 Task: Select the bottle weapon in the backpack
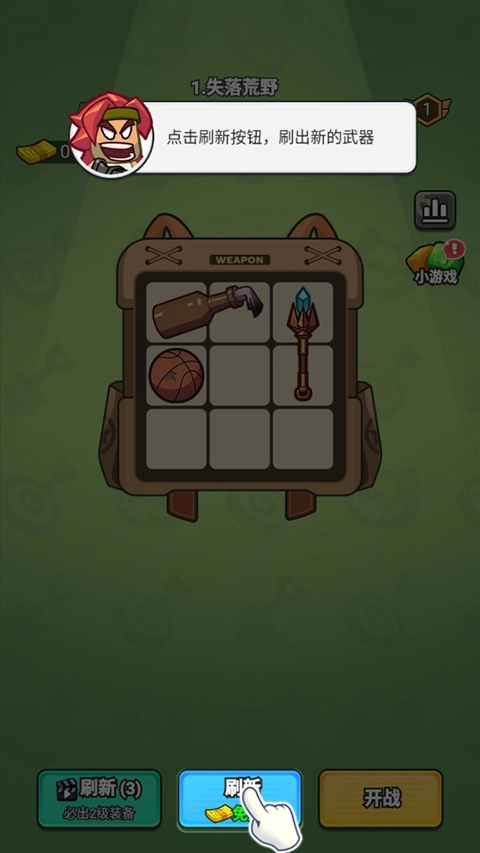coord(208,312)
